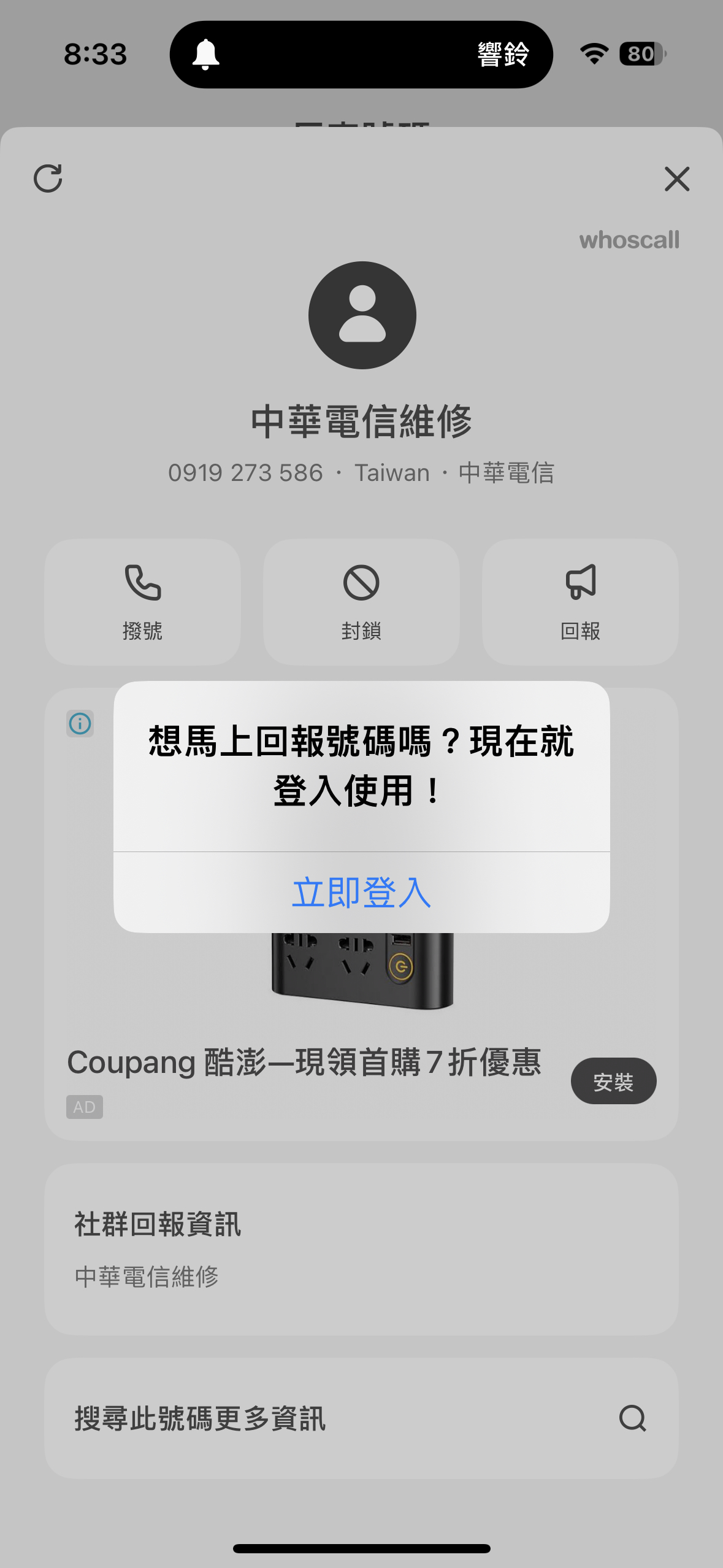
Task: Tap 回報 to report this number
Action: click(580, 602)
